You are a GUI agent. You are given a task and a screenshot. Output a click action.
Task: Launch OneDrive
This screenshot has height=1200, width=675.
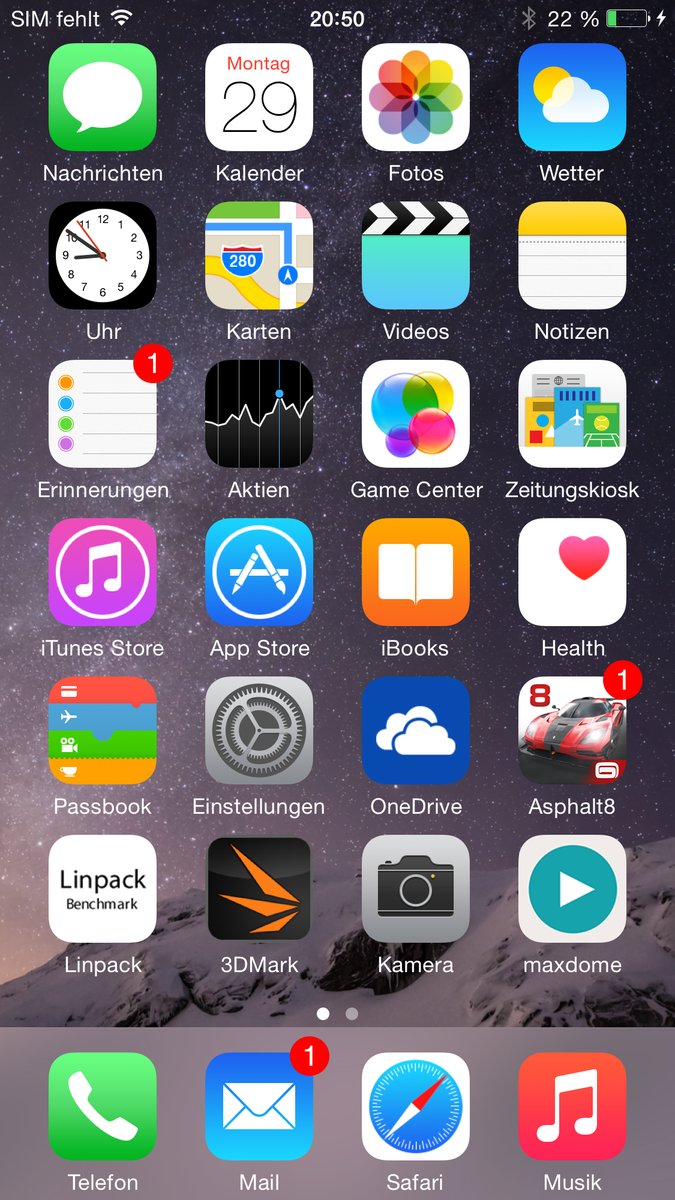pyautogui.click(x=415, y=730)
